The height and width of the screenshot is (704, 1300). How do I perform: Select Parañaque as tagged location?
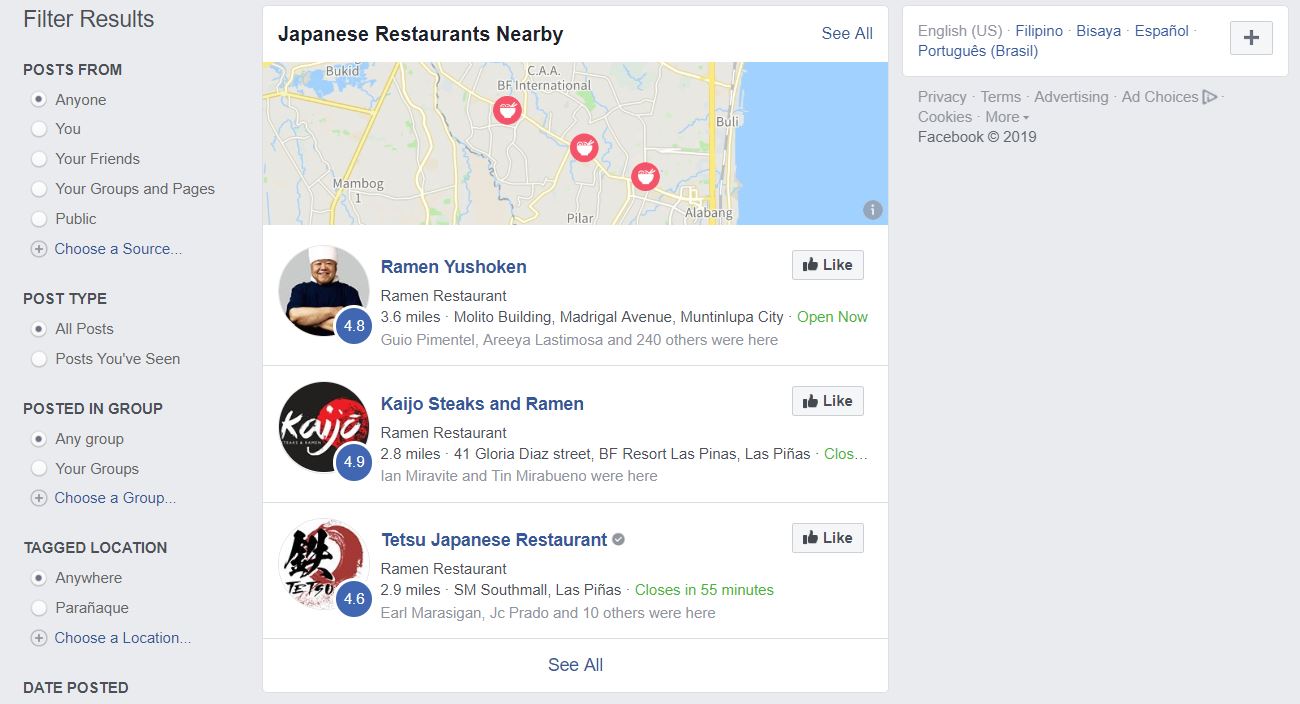click(39, 608)
